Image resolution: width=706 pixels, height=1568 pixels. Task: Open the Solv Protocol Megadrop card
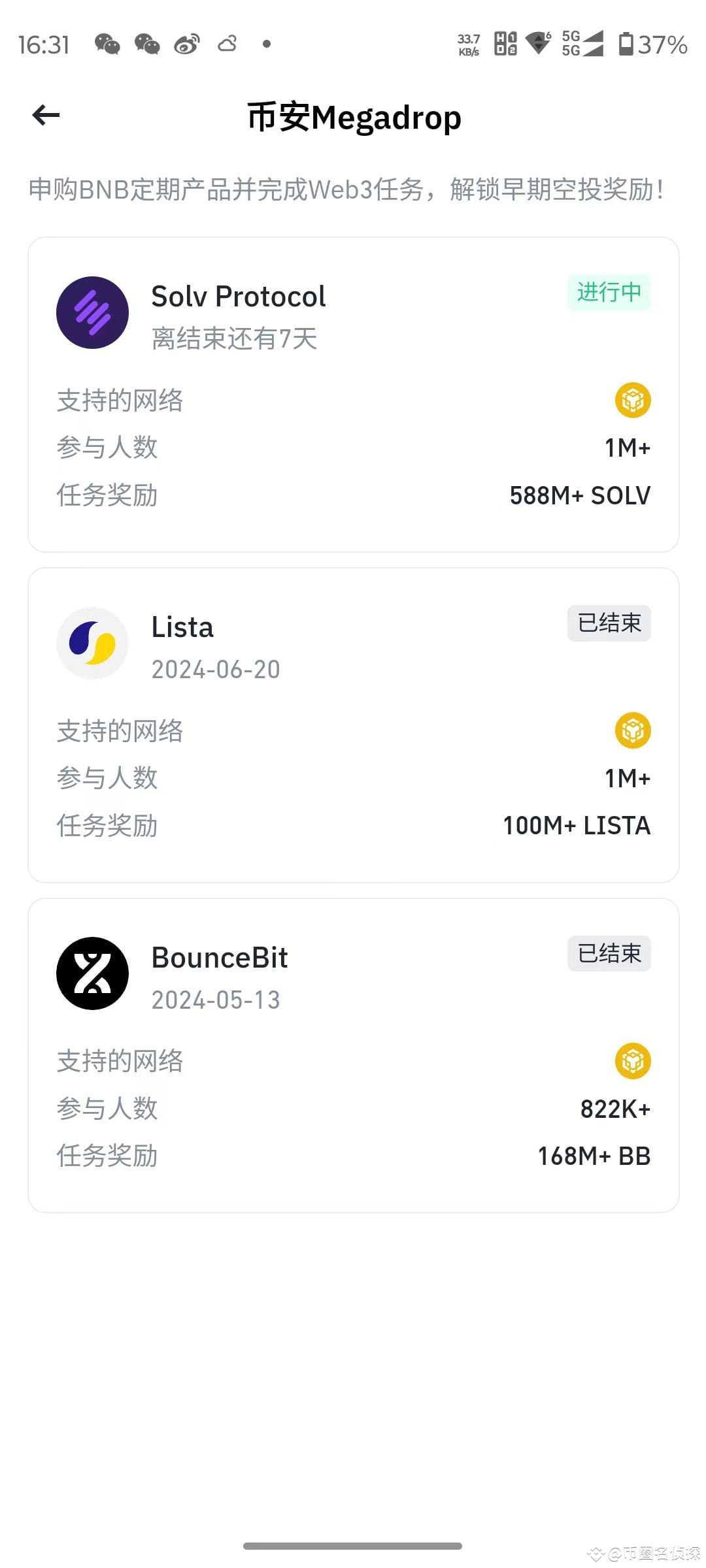click(x=353, y=394)
